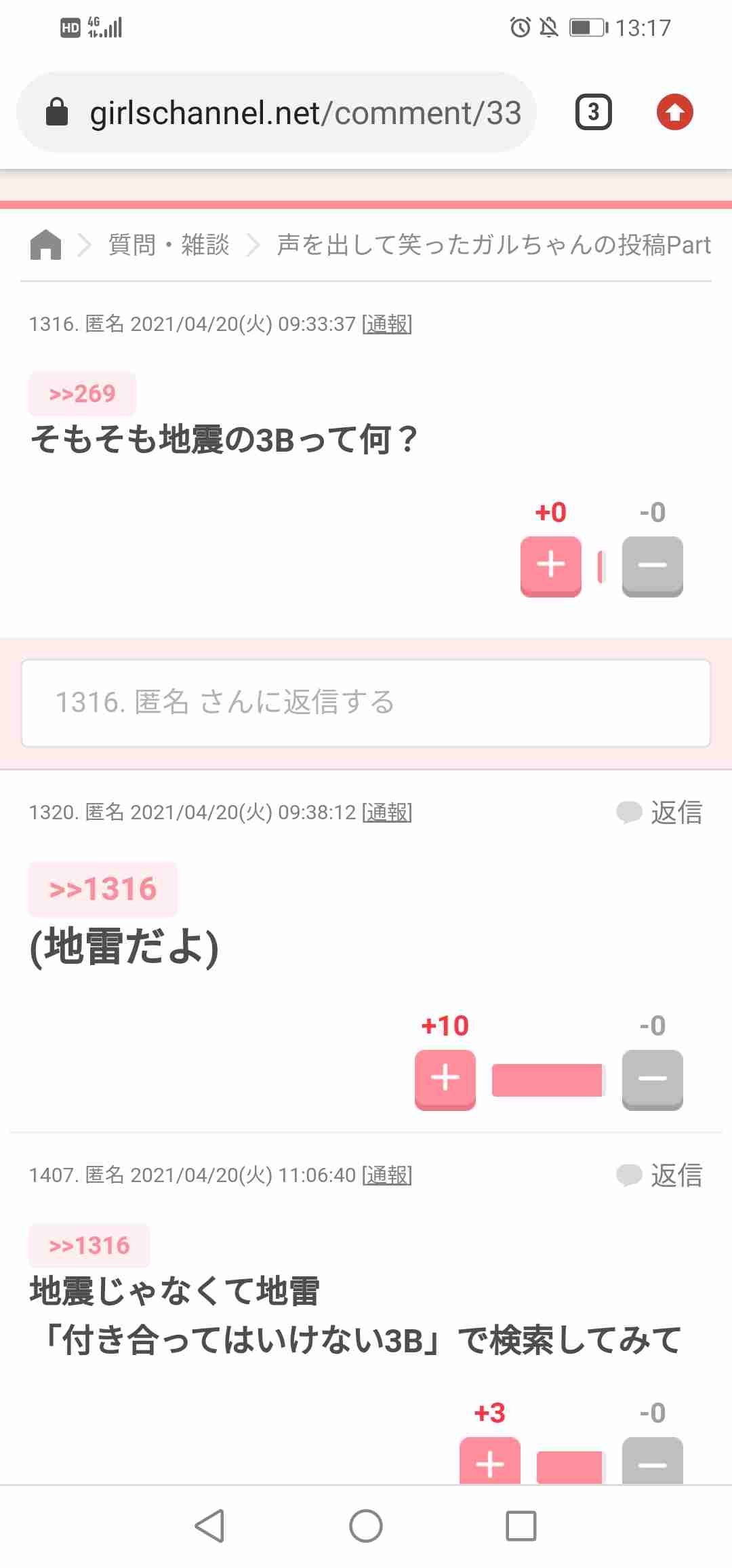Focus the reply field for 1316. 匿名
The width and height of the screenshot is (732, 1568).
point(366,703)
